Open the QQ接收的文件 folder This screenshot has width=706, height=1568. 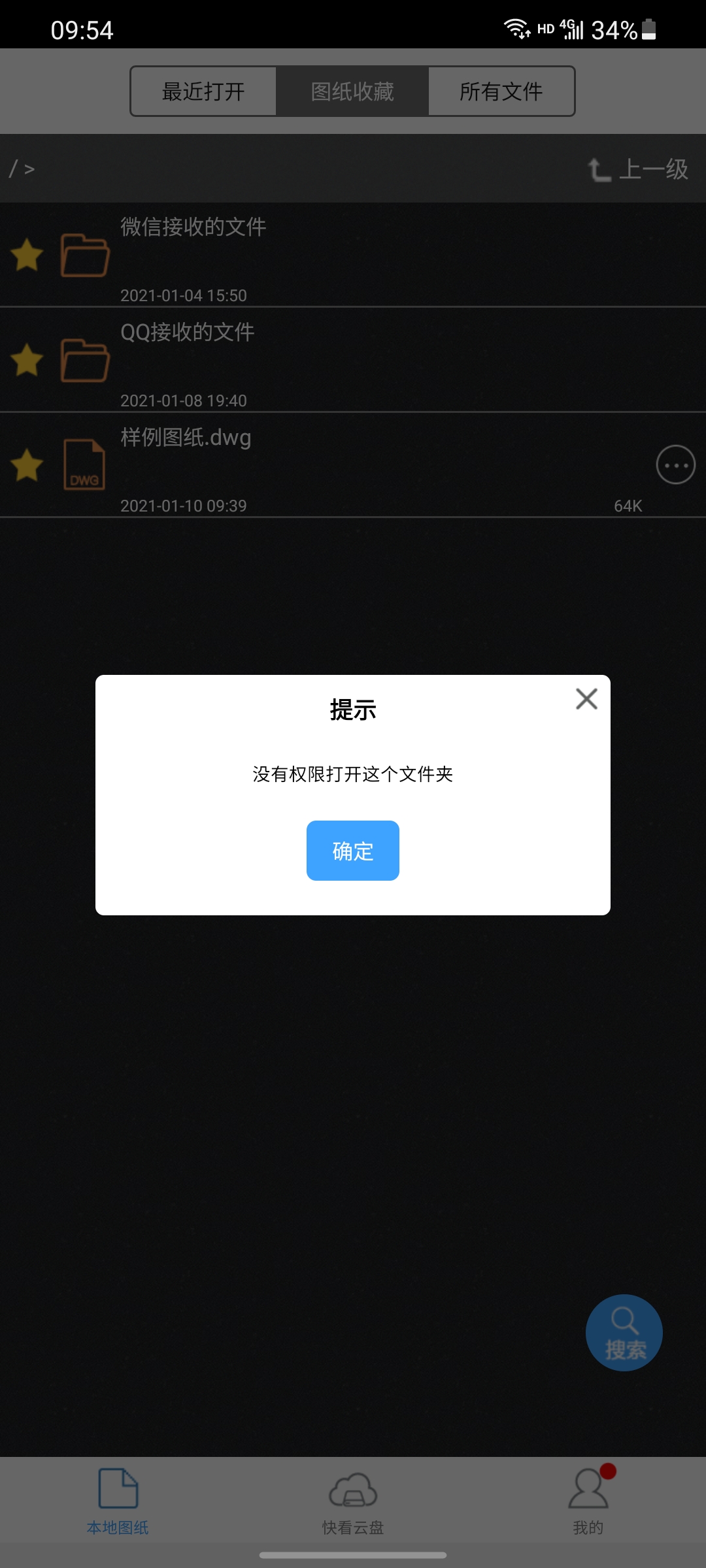point(353,360)
